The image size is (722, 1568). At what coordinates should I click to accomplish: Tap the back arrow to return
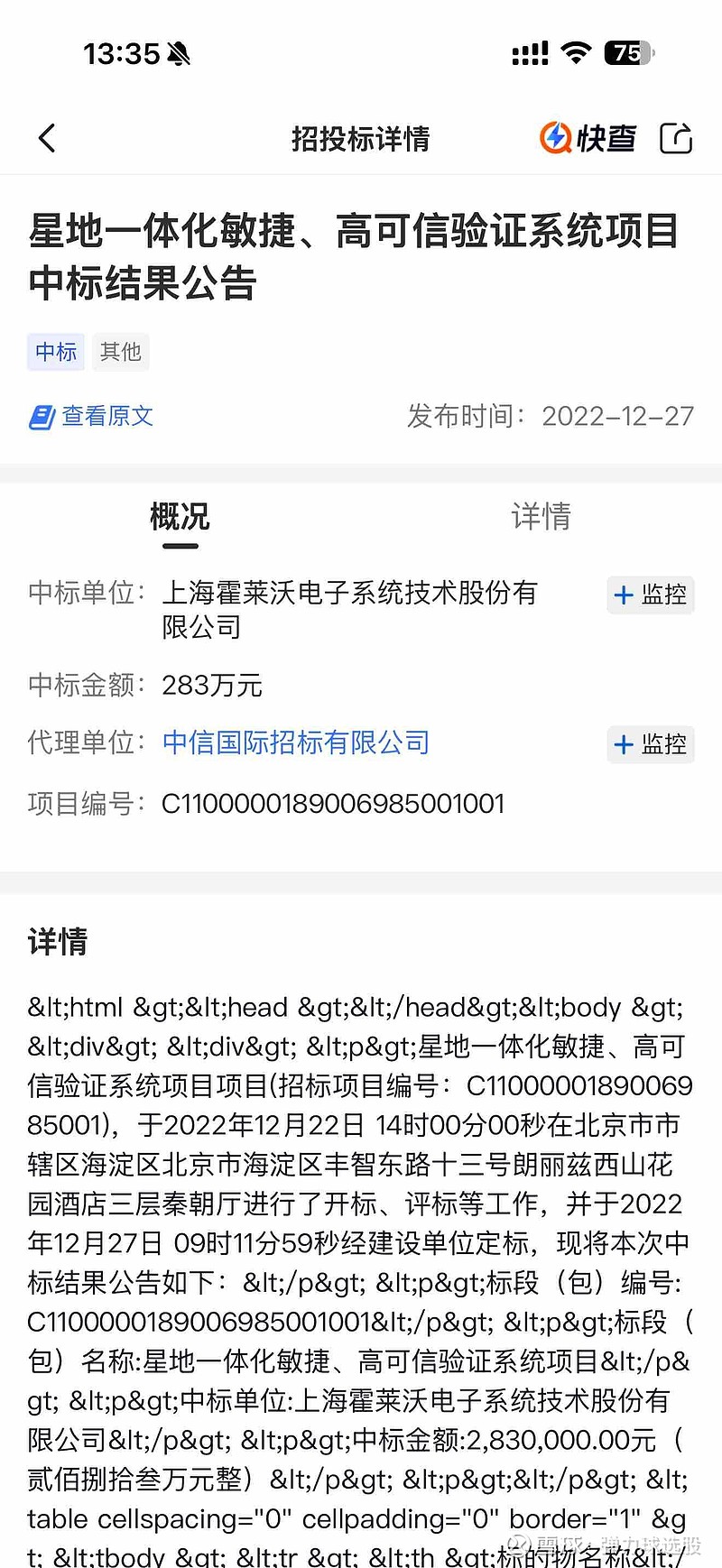pos(47,138)
